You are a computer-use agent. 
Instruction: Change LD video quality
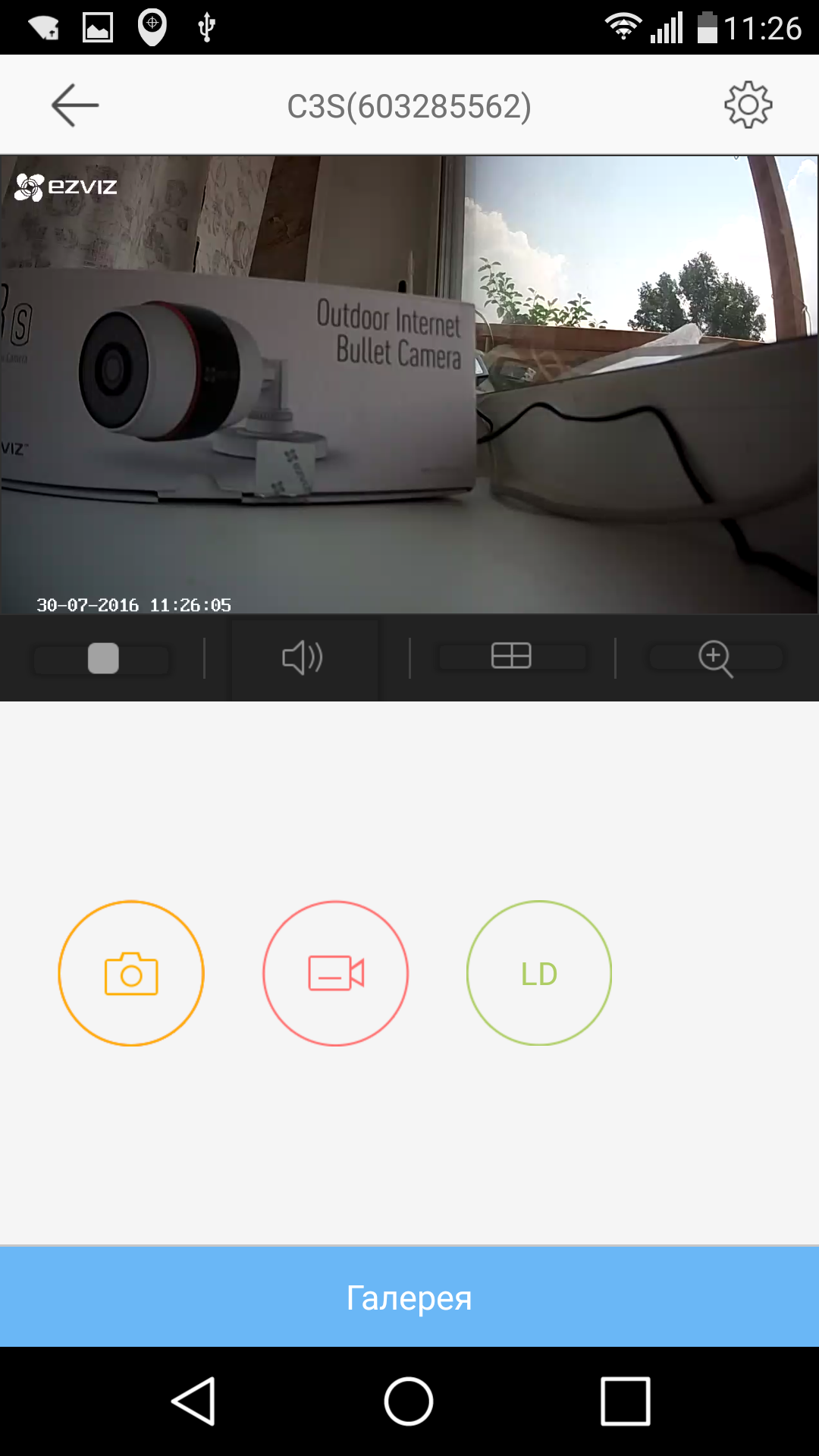(x=539, y=974)
